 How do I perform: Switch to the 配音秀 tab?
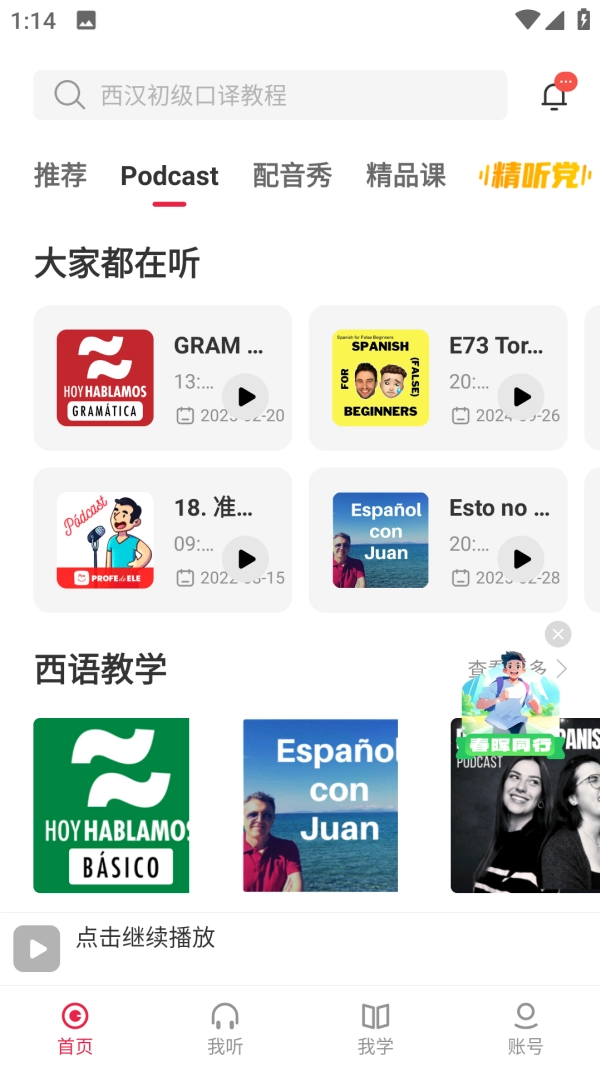pos(292,176)
